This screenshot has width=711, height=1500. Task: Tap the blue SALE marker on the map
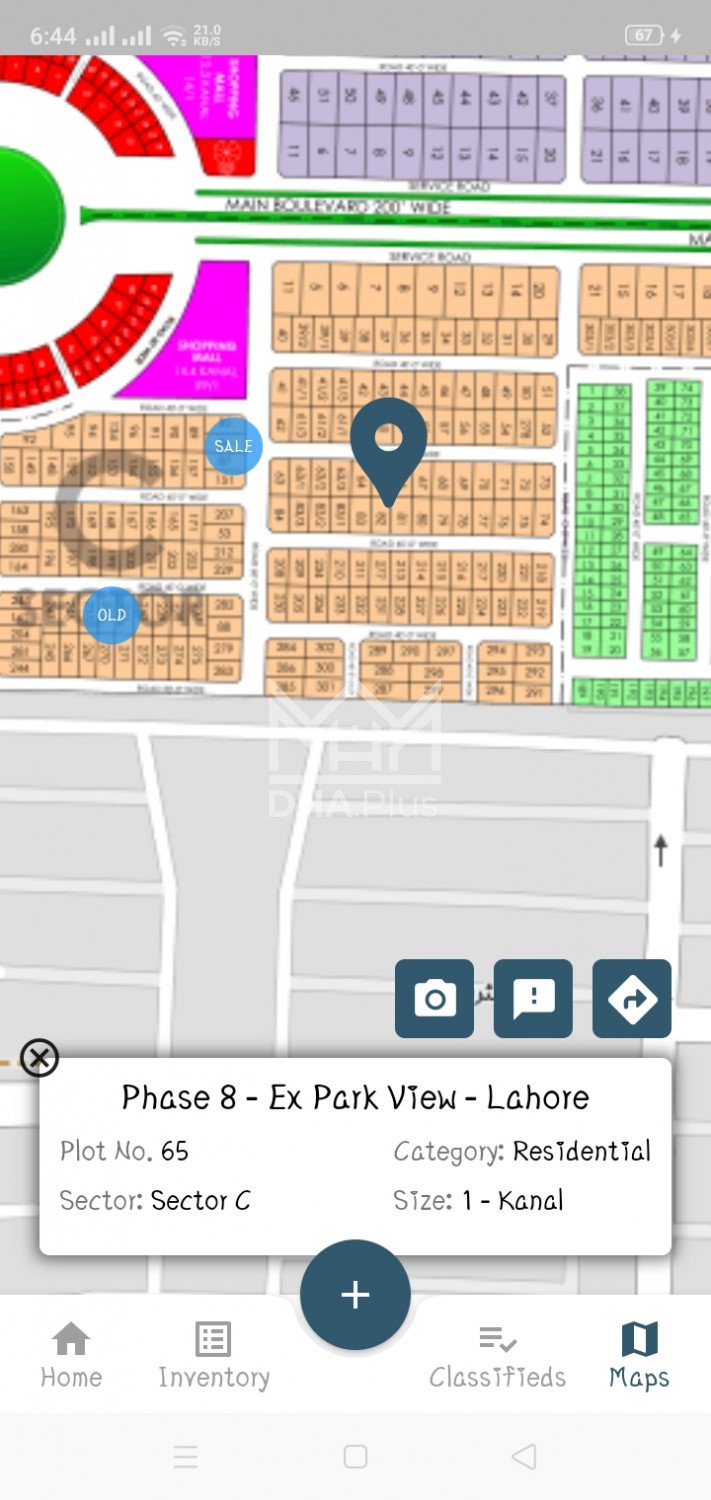[234, 446]
